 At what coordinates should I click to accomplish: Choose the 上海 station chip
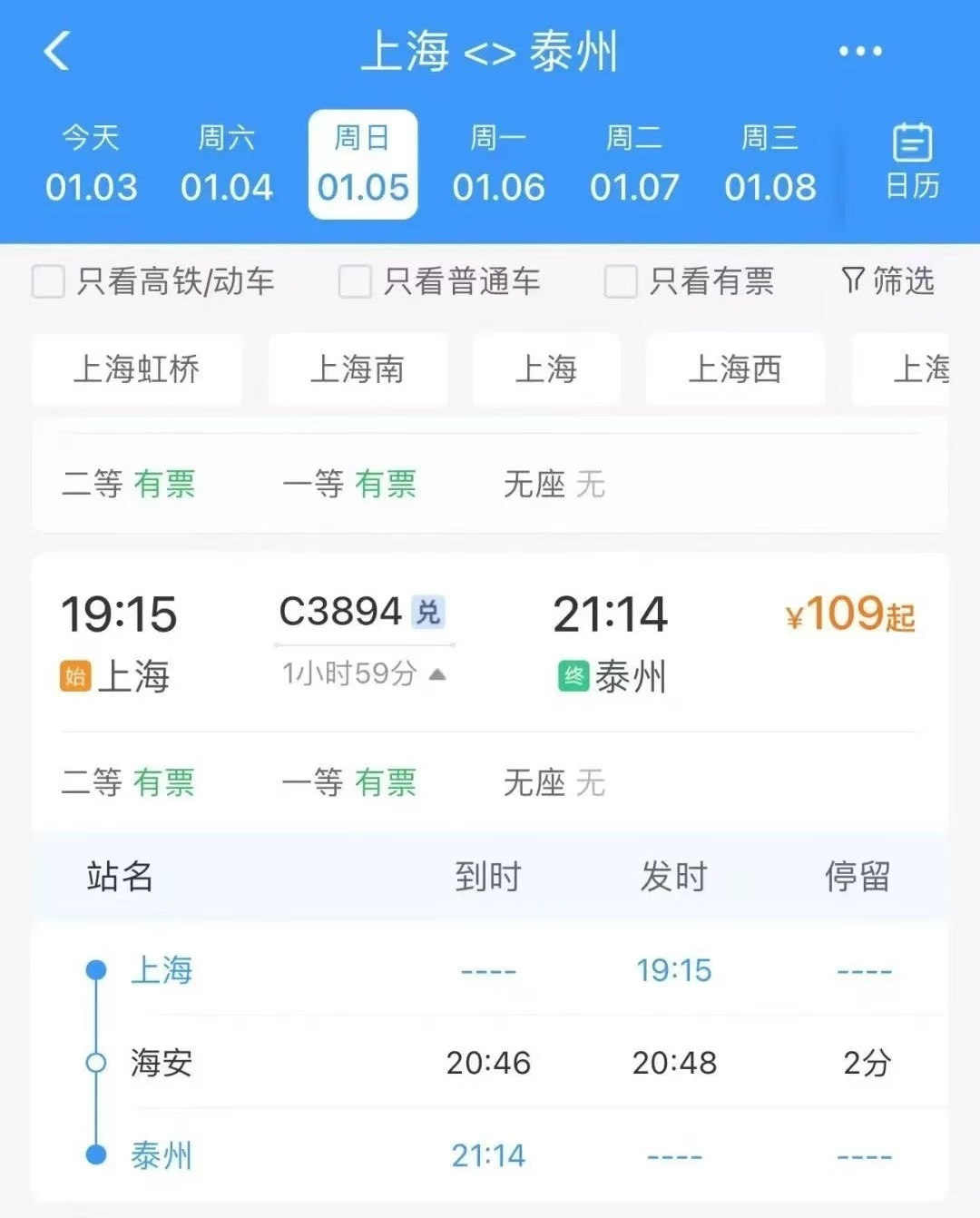tap(546, 369)
